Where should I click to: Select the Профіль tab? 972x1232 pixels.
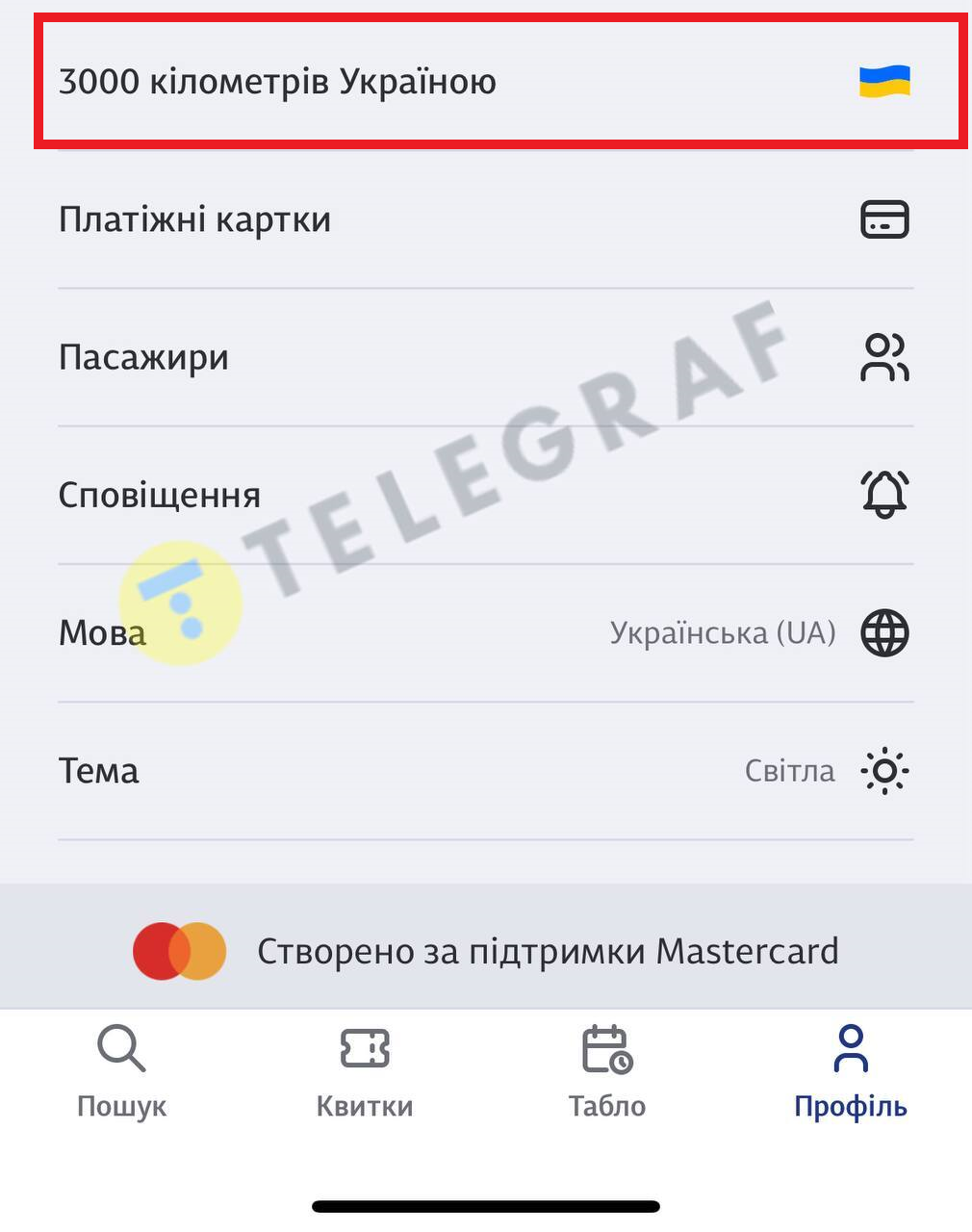point(850,1072)
